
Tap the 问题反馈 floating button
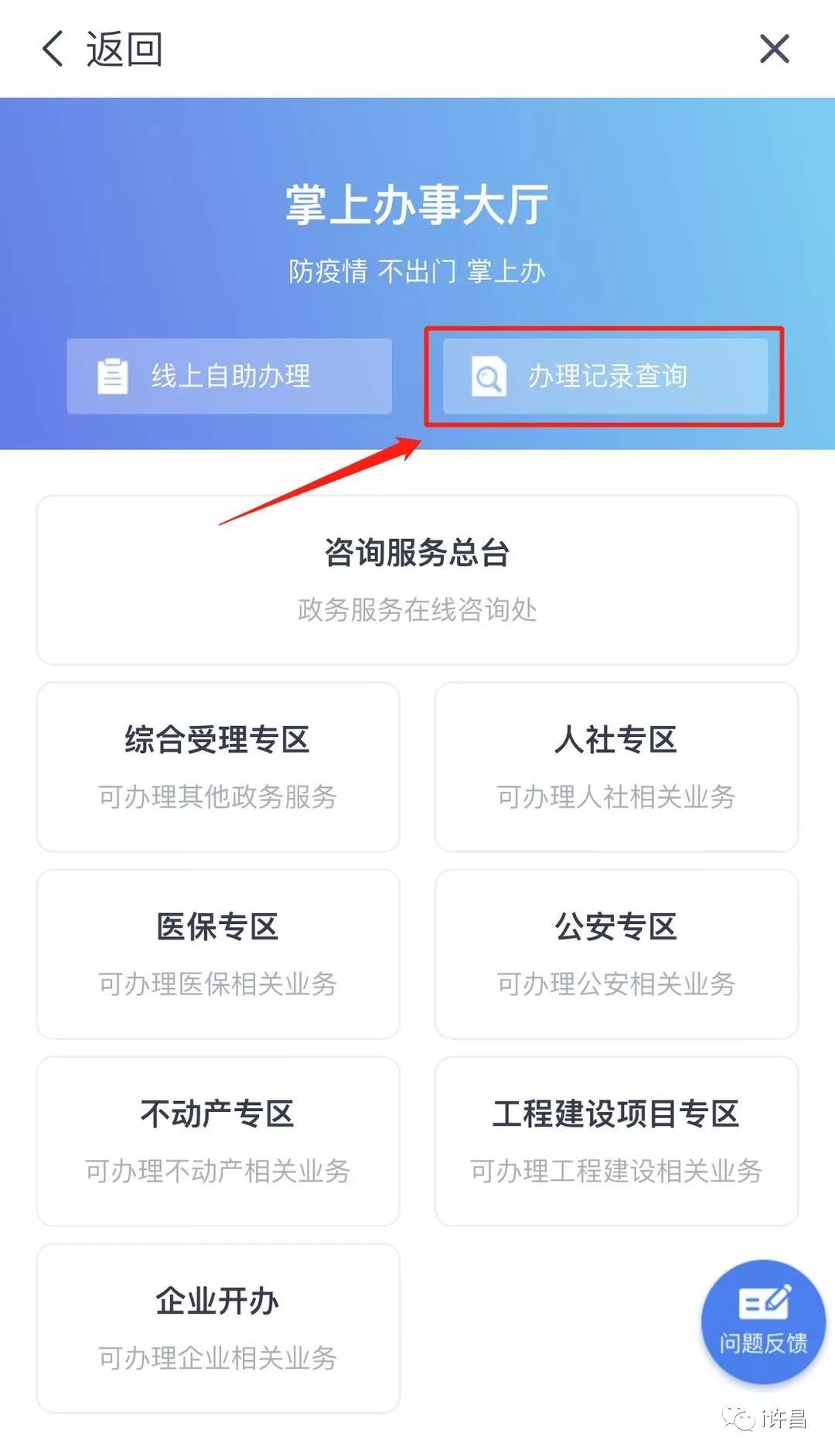pos(763,1321)
